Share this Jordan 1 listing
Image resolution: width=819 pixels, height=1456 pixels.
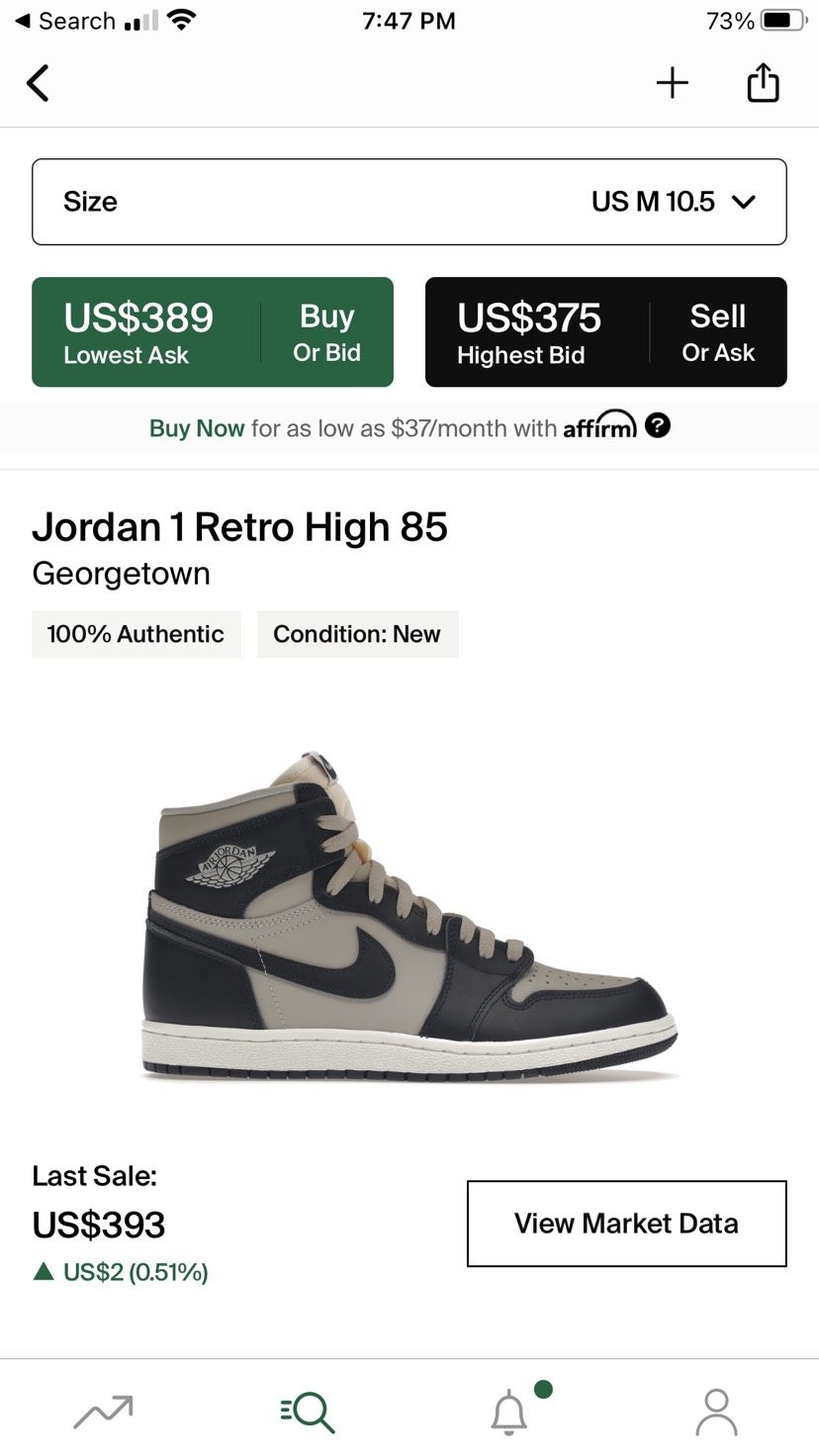763,83
